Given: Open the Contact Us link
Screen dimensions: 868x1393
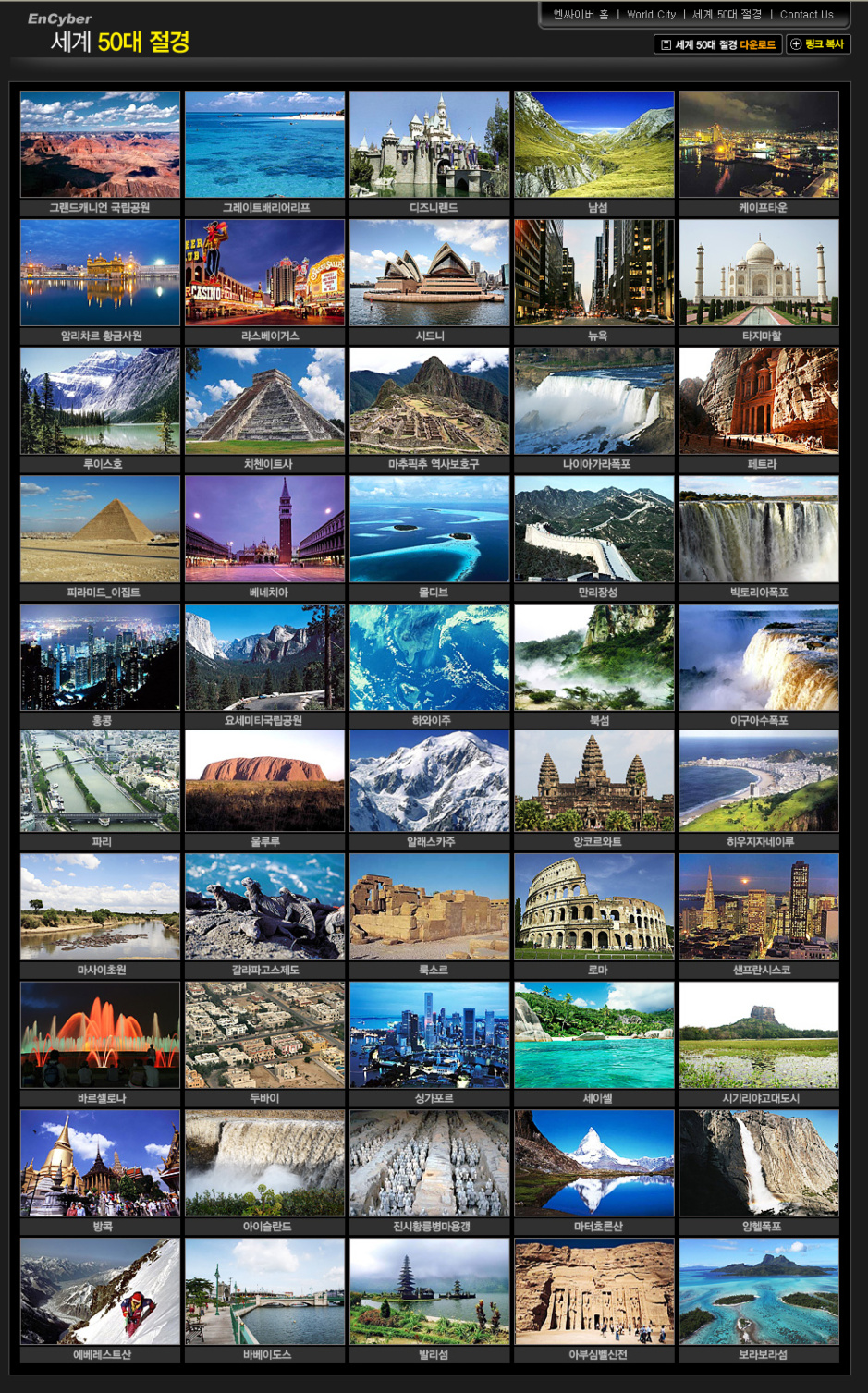Looking at the screenshot, I should 806,15.
